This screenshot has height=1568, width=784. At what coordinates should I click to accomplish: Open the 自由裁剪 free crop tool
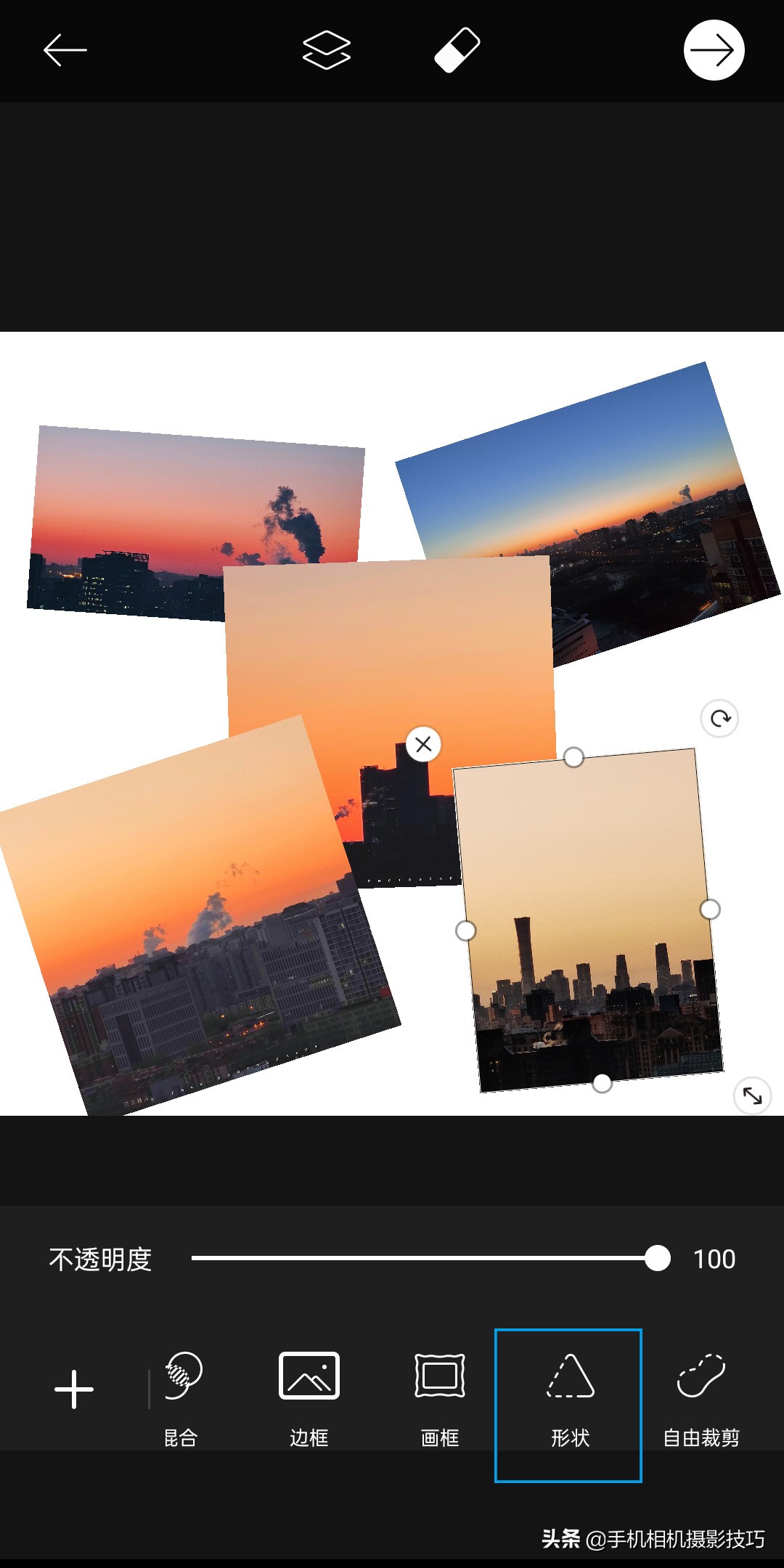(x=701, y=1397)
